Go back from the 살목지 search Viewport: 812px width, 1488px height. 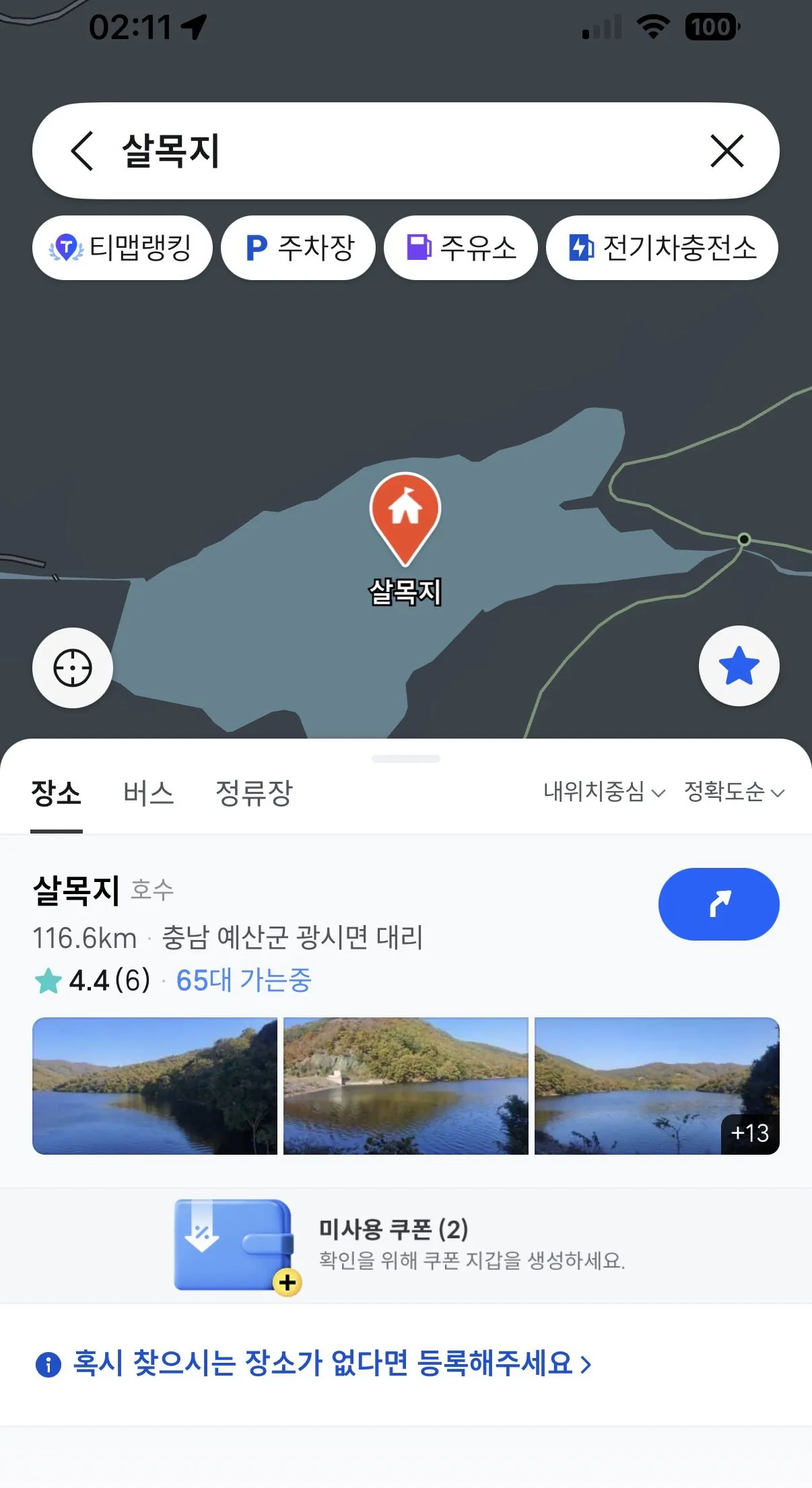[82, 150]
